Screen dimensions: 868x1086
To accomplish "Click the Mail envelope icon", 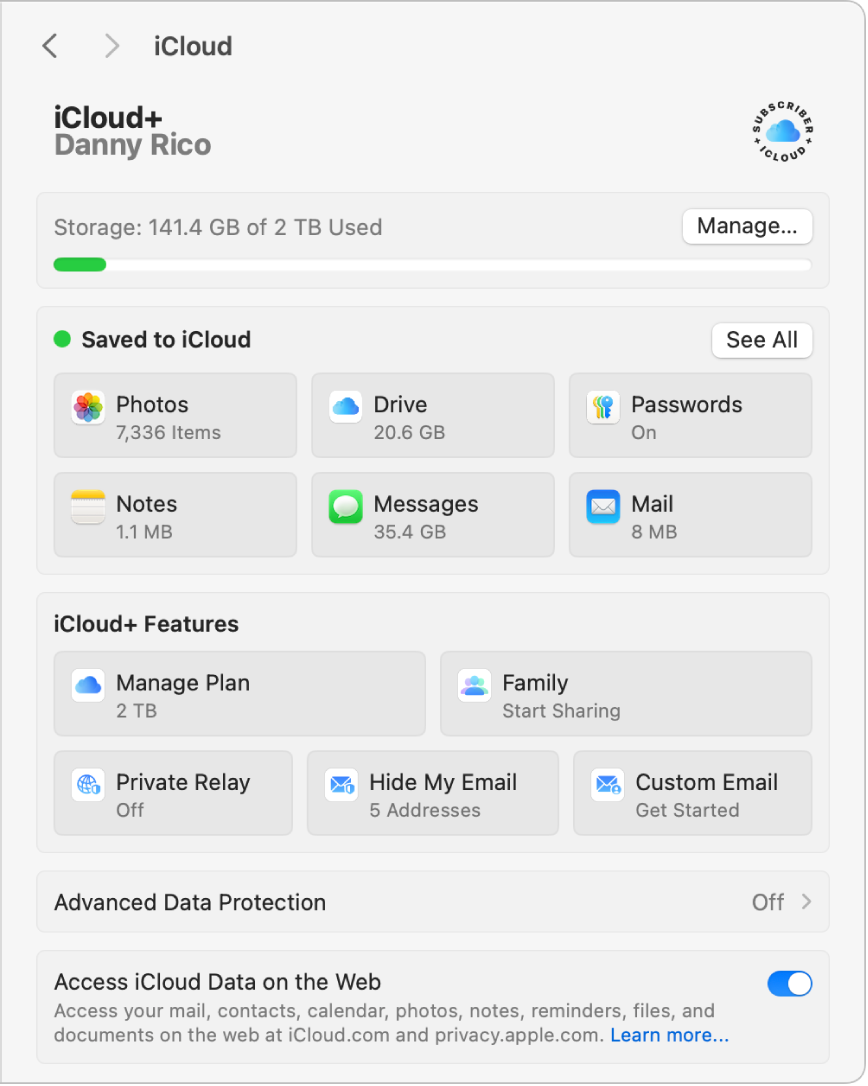I will [603, 506].
